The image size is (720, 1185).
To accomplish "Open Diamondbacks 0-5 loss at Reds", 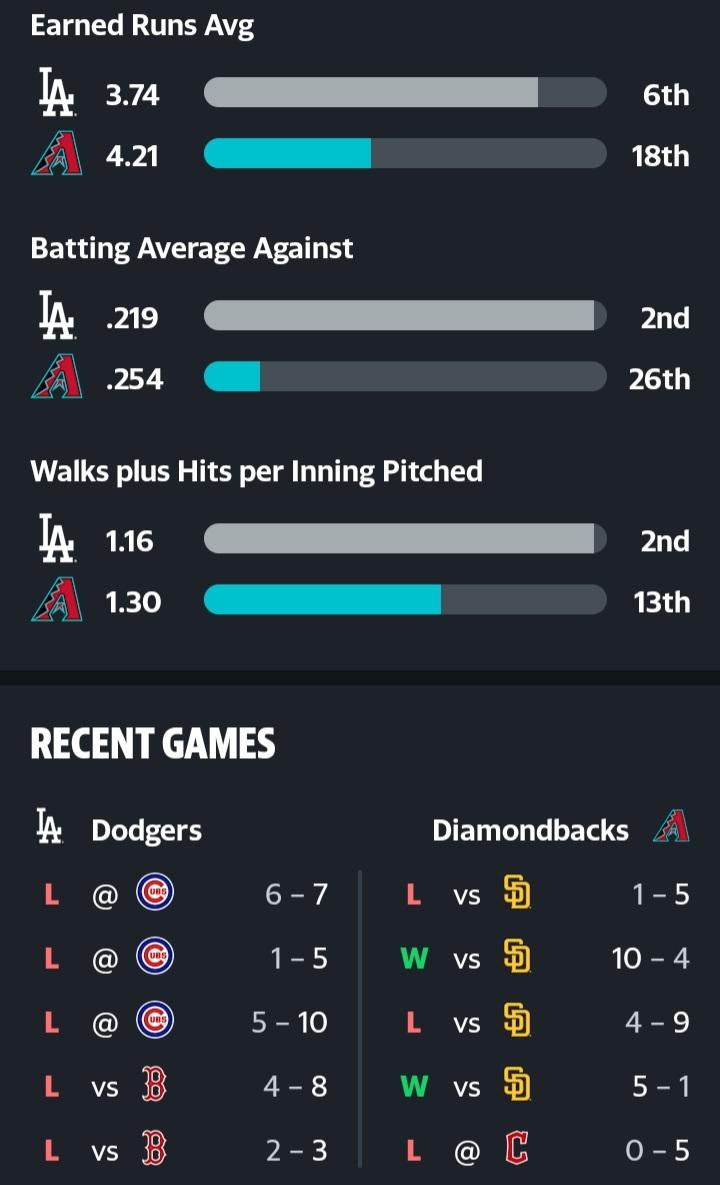I will click(x=541, y=1150).
